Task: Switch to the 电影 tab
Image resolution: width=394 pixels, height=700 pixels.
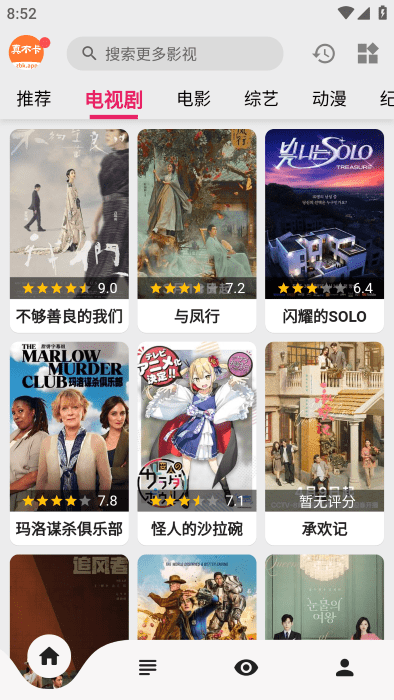Action: coord(194,99)
